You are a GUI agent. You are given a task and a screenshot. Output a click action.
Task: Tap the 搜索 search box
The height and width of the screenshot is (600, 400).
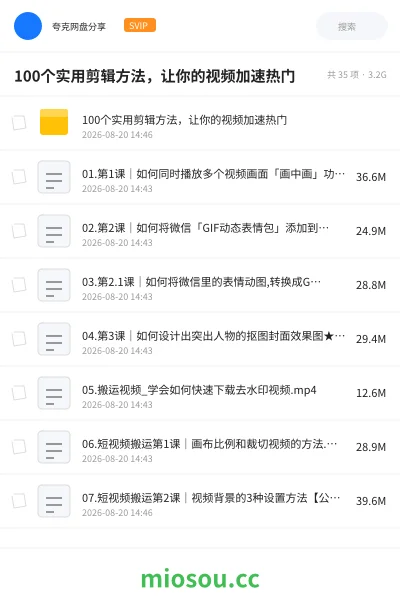[x=351, y=26]
